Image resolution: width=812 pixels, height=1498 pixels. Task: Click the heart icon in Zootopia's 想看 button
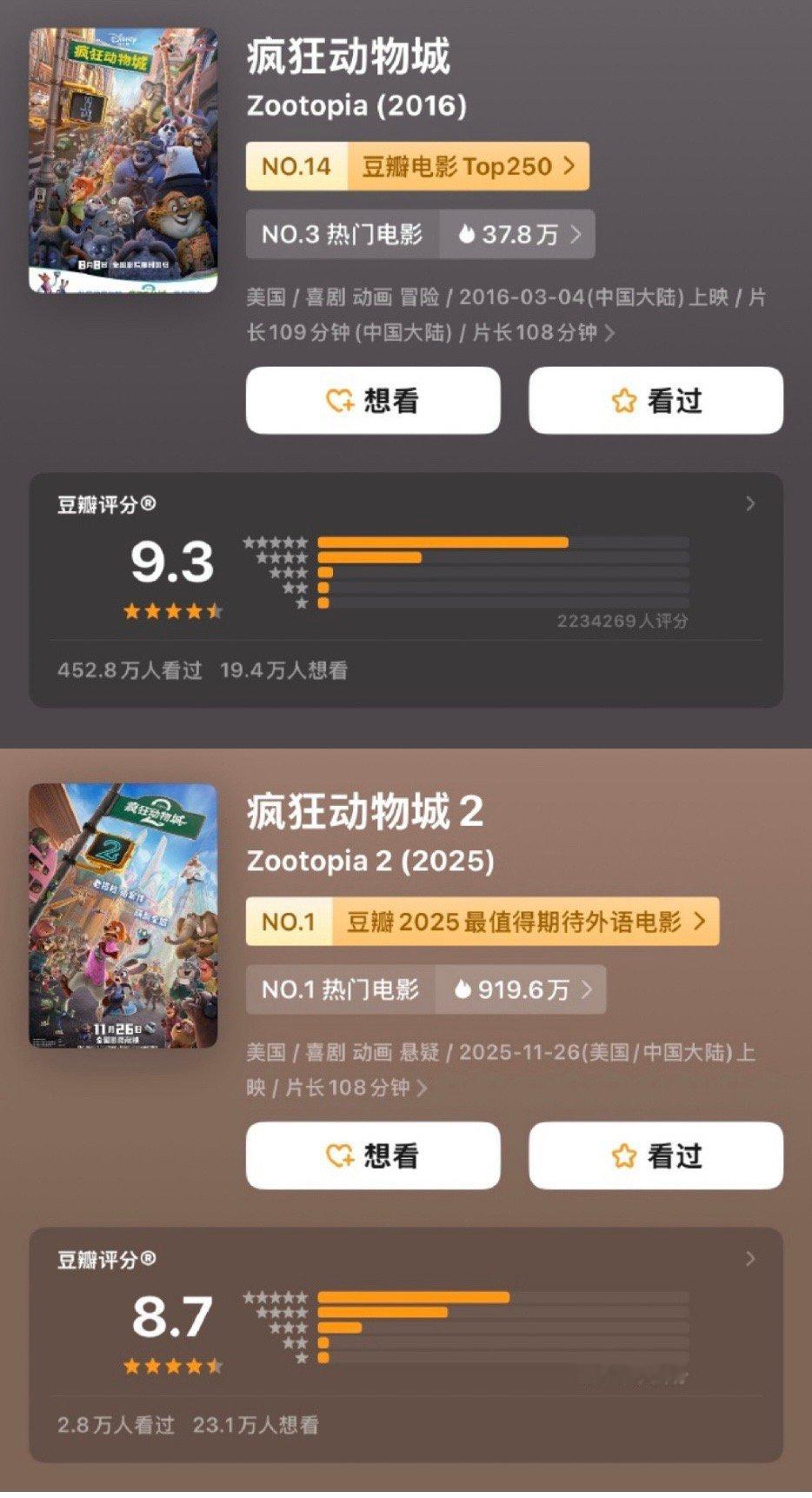click(x=339, y=400)
